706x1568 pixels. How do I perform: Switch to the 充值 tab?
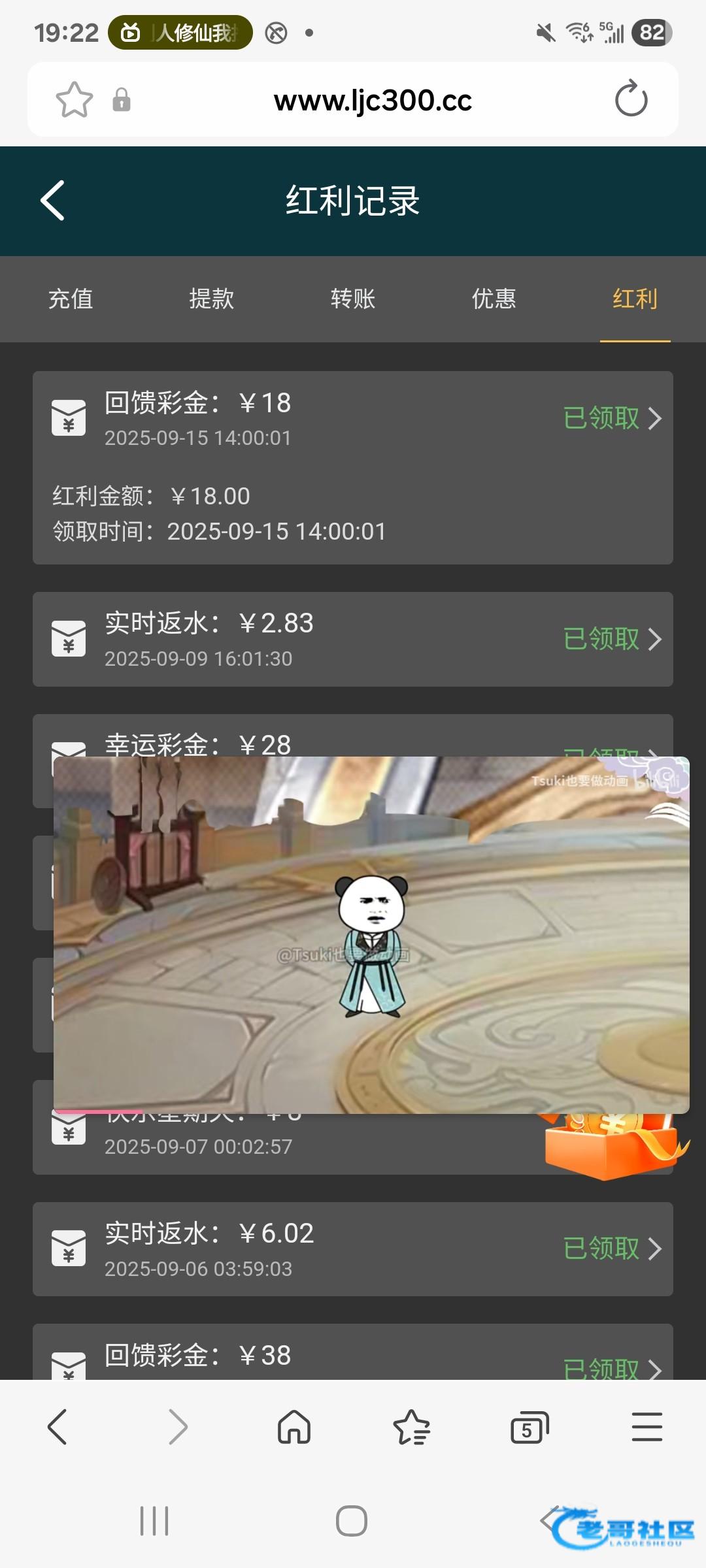click(71, 299)
